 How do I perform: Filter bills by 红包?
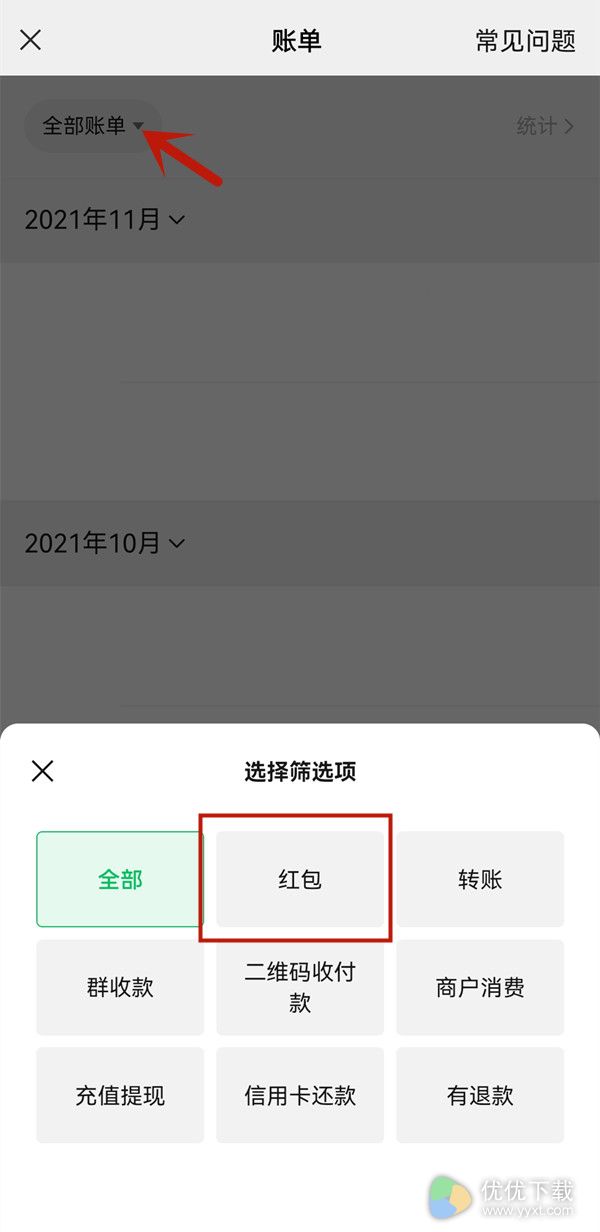(300, 879)
